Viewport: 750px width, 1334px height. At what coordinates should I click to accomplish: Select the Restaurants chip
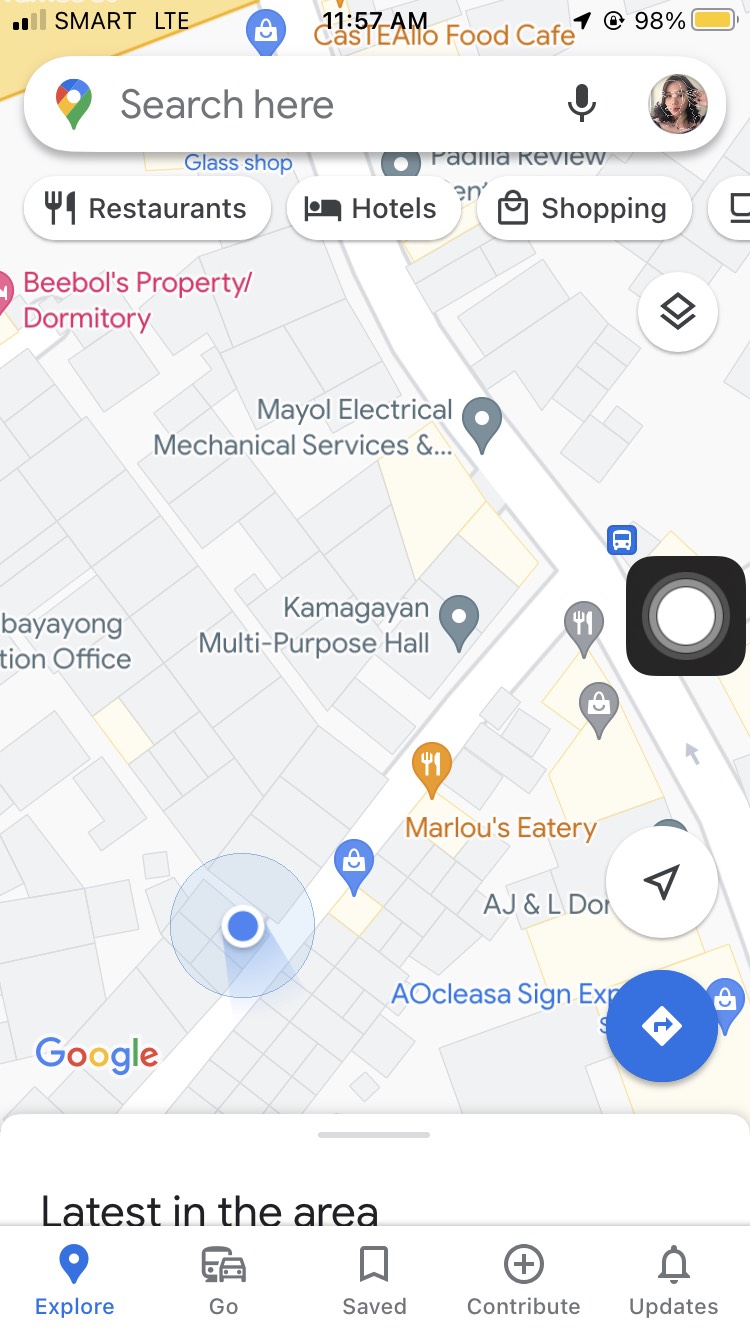147,209
